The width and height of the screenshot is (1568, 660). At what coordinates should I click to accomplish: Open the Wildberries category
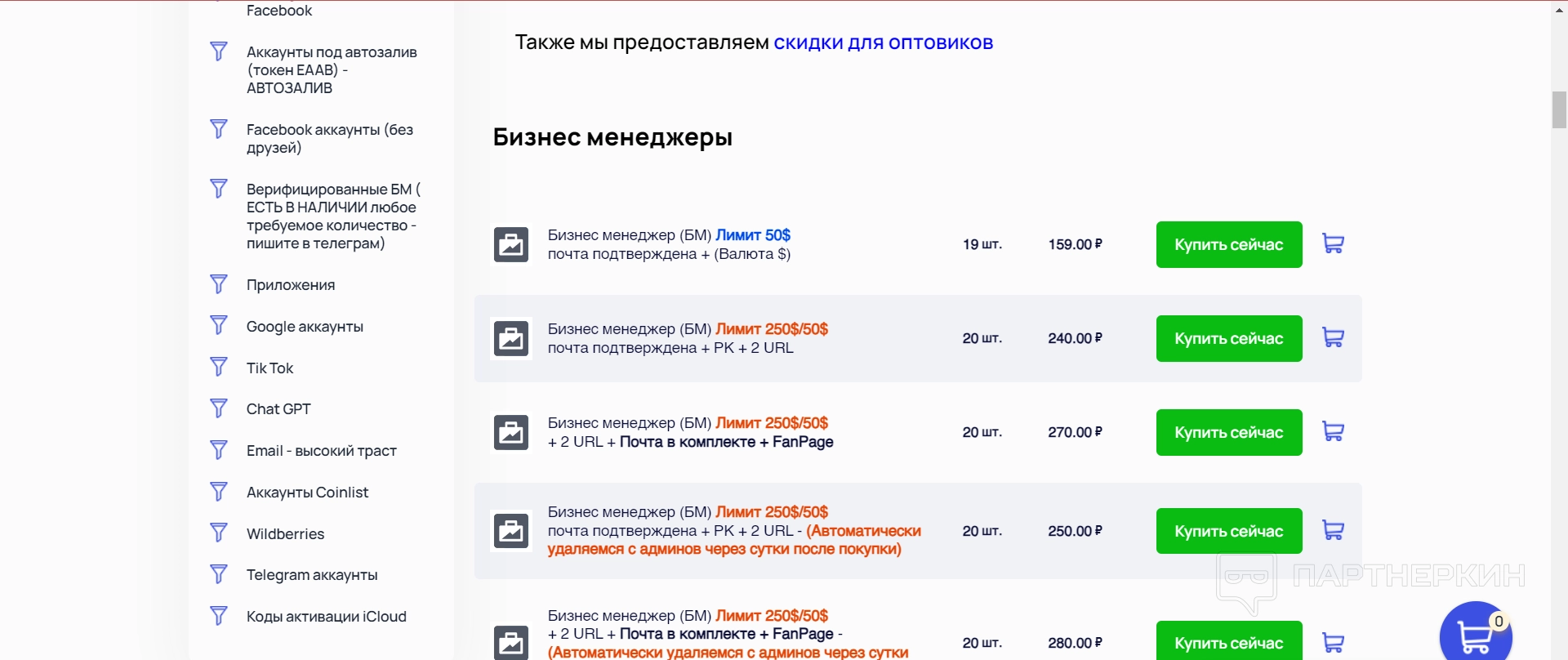point(285,534)
